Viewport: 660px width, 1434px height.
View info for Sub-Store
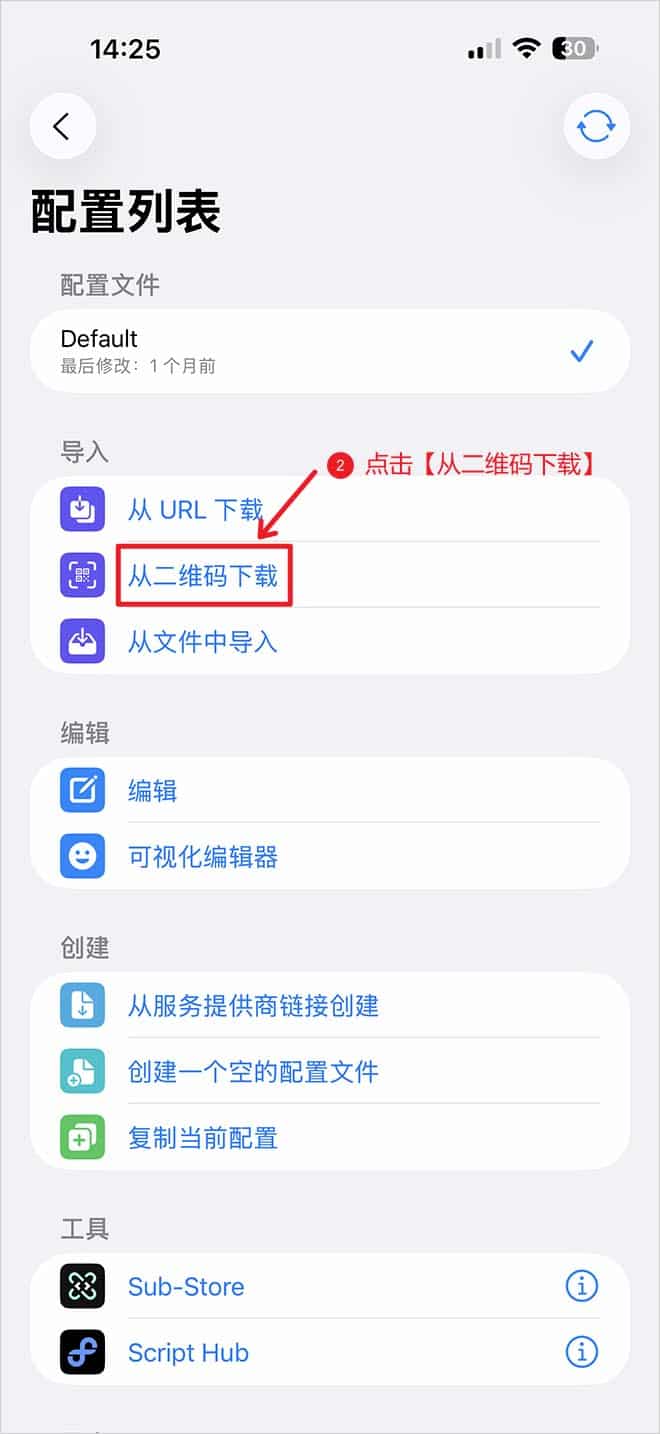pos(582,1286)
